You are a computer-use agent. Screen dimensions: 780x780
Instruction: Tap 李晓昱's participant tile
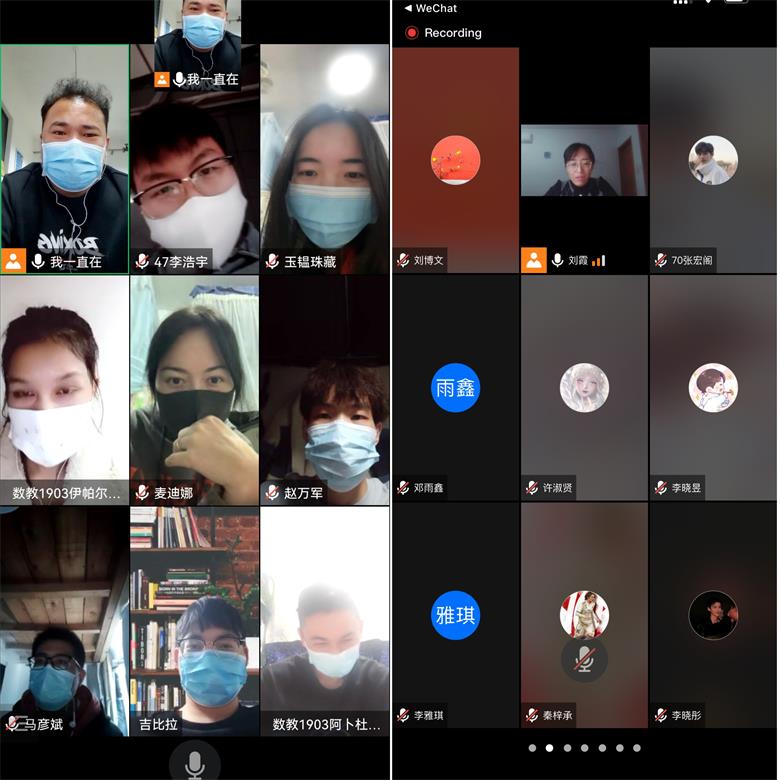click(713, 388)
